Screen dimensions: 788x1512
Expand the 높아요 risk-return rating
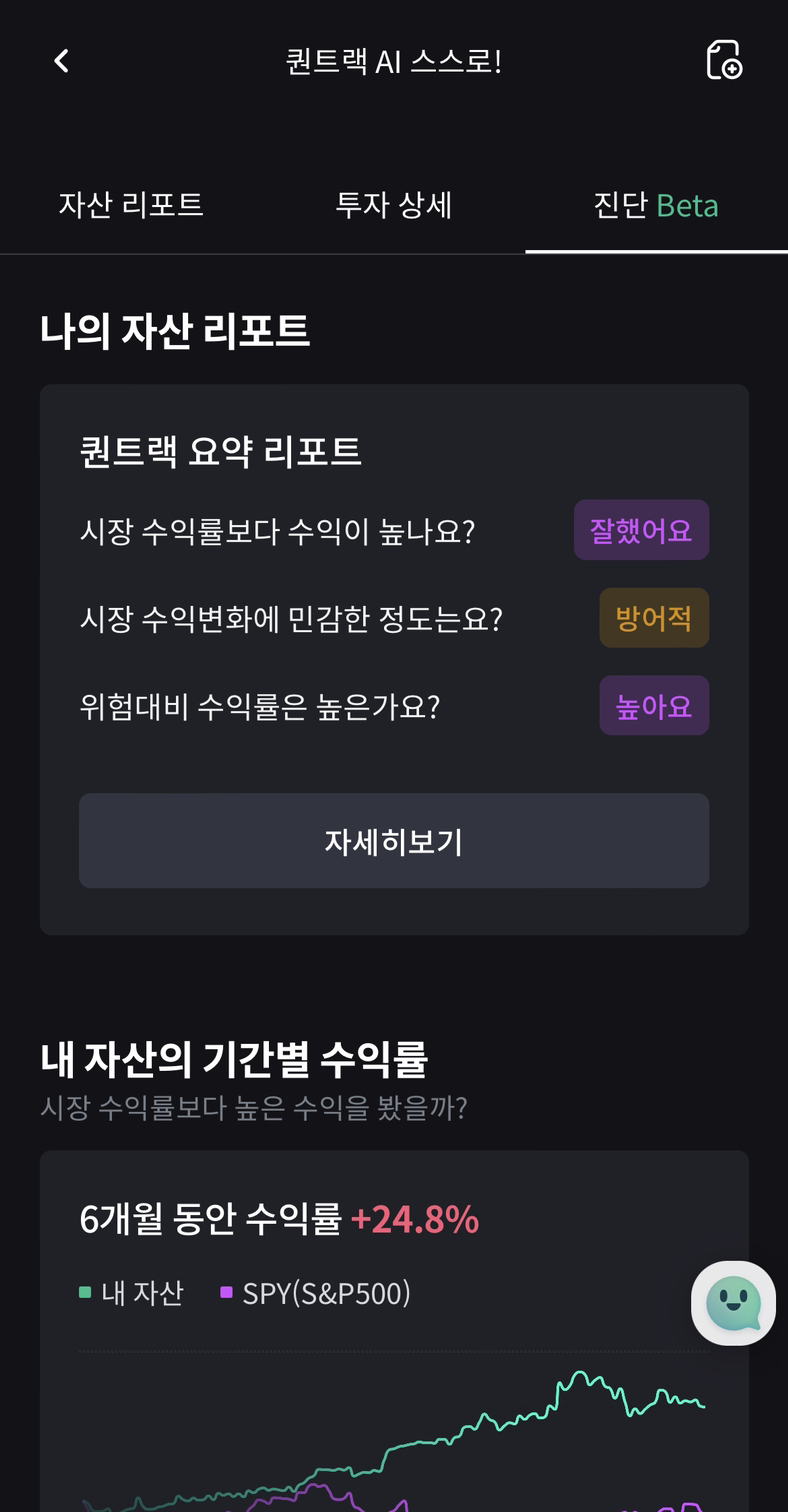coord(654,705)
